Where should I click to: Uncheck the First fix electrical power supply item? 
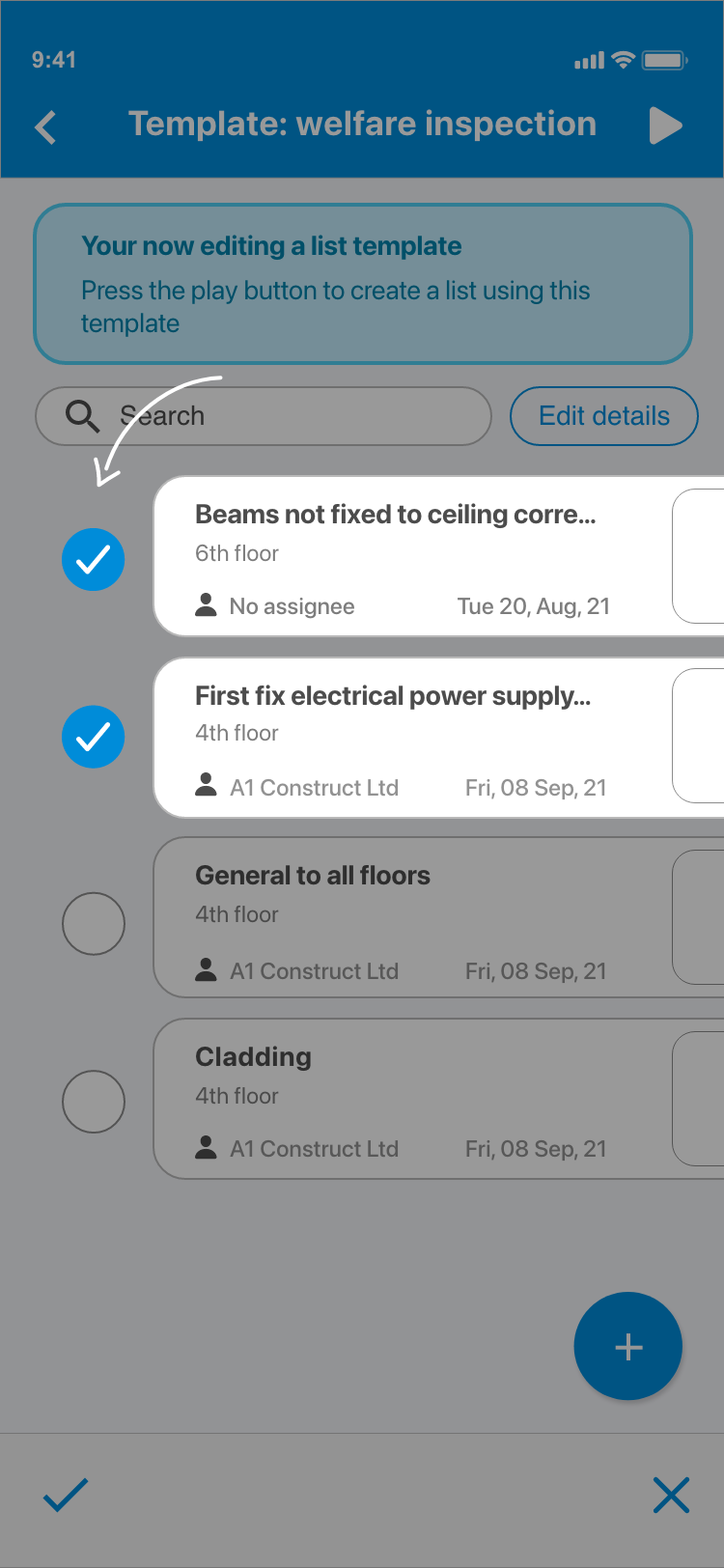(x=94, y=737)
